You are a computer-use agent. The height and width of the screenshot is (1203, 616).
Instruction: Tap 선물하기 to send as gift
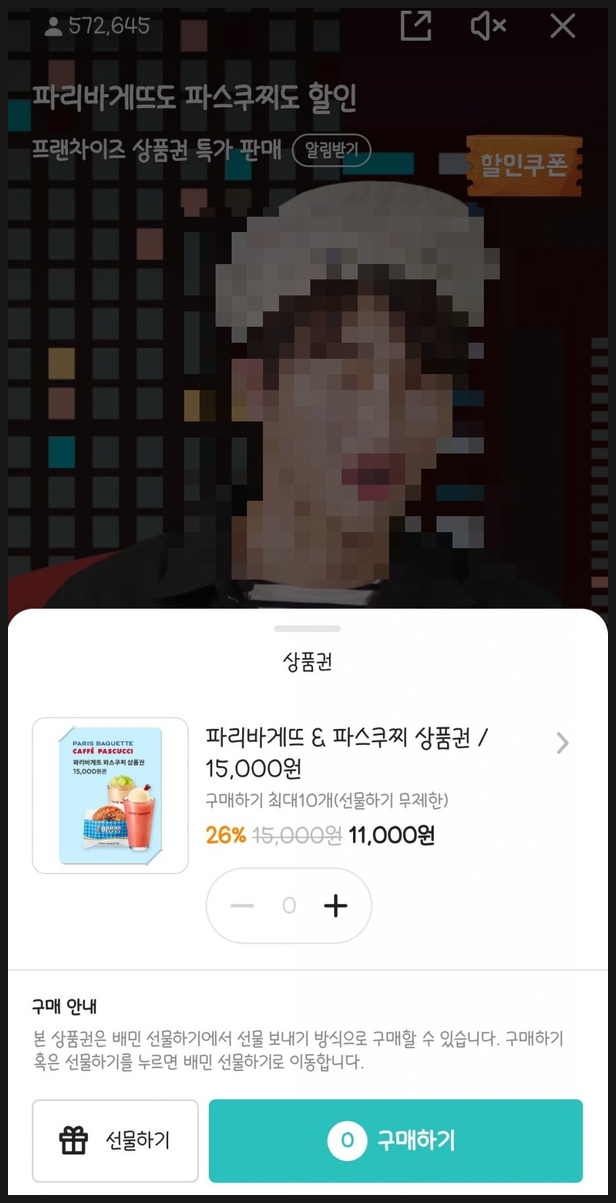[x=115, y=1140]
